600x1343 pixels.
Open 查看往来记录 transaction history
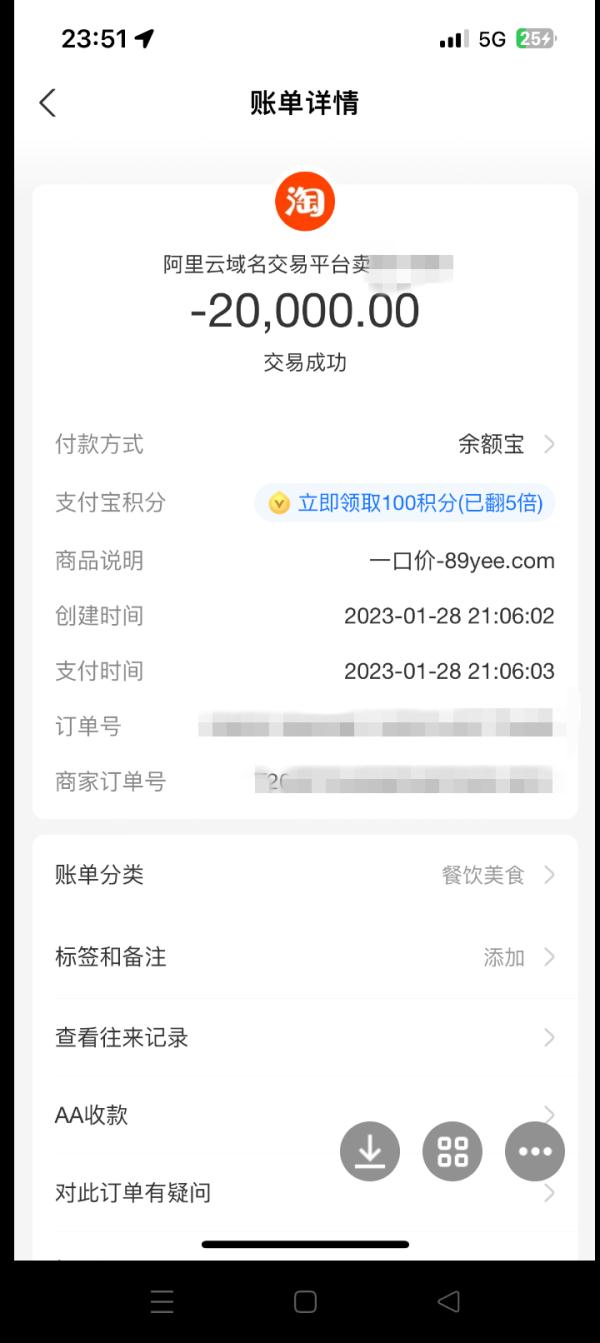tap(300, 1038)
